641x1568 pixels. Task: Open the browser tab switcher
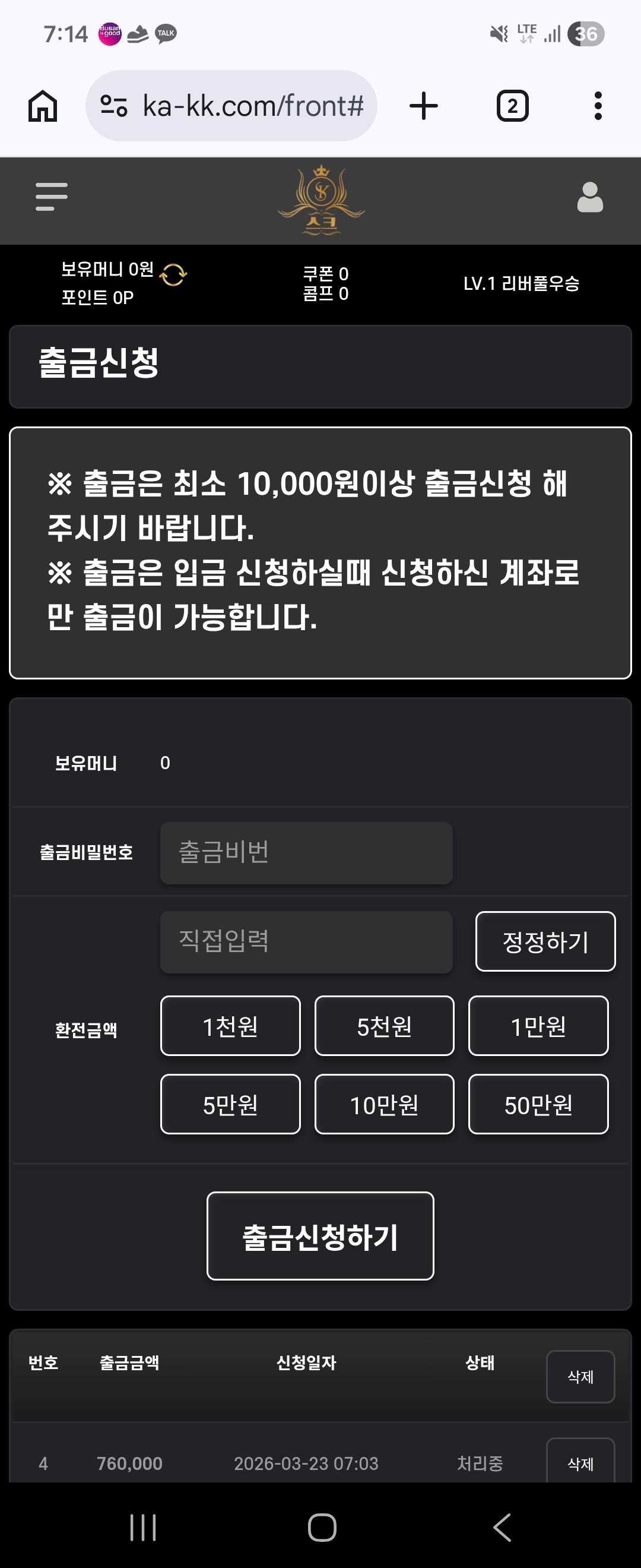click(512, 106)
